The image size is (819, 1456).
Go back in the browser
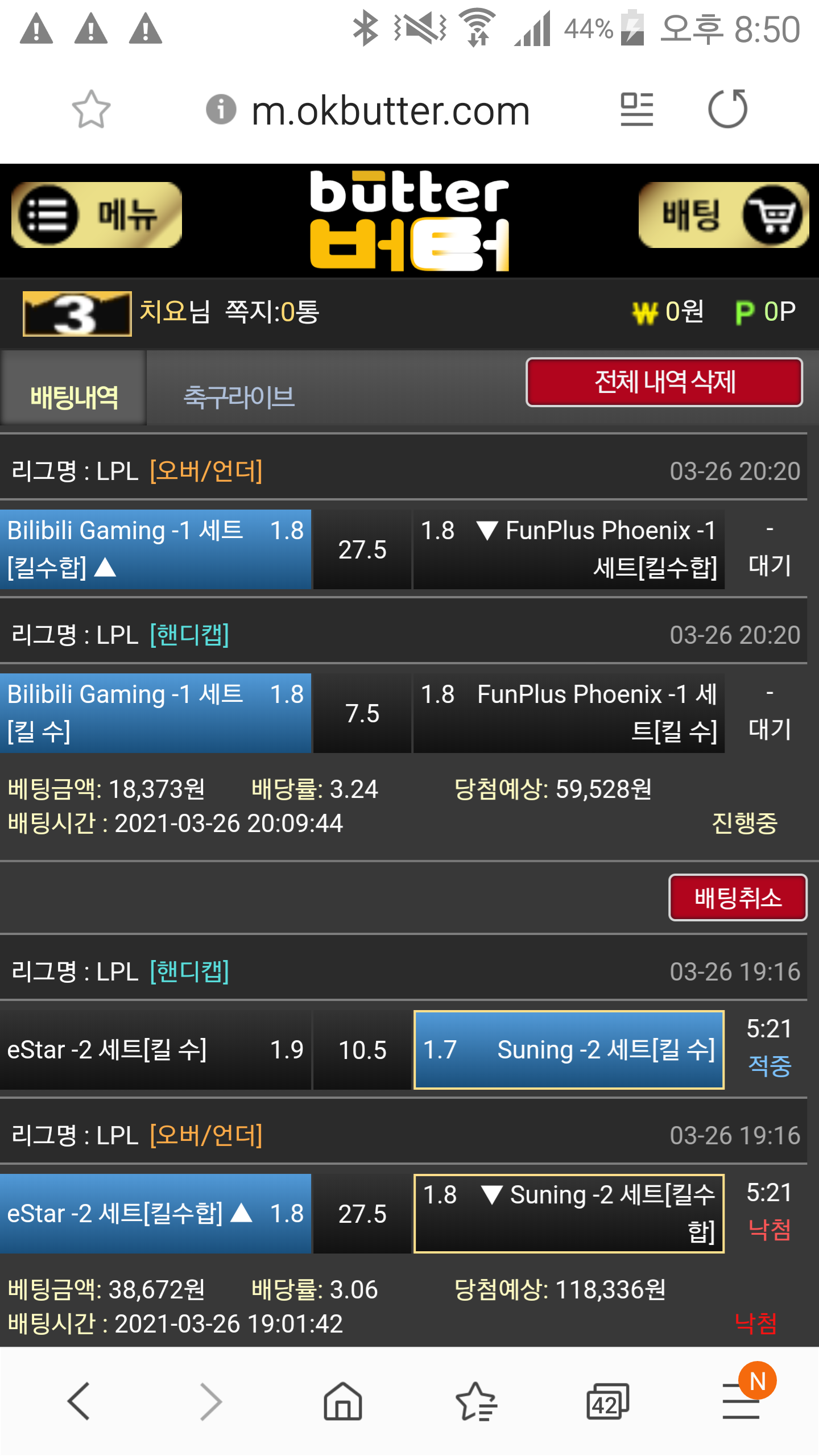click(x=79, y=1401)
